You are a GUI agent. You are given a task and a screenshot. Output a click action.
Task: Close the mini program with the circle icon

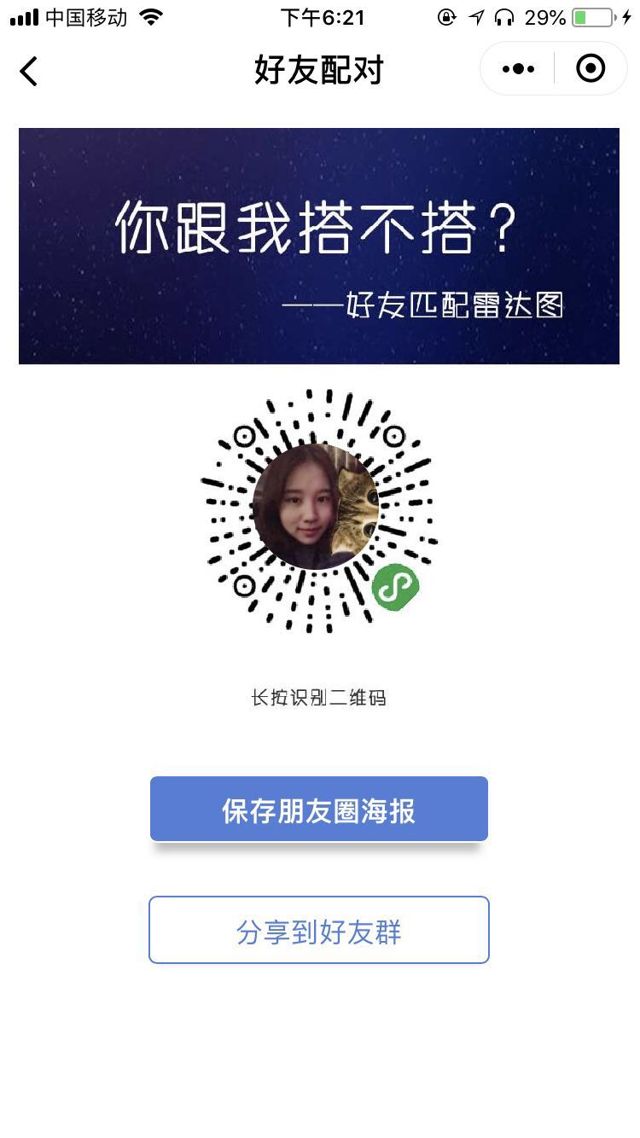(591, 69)
